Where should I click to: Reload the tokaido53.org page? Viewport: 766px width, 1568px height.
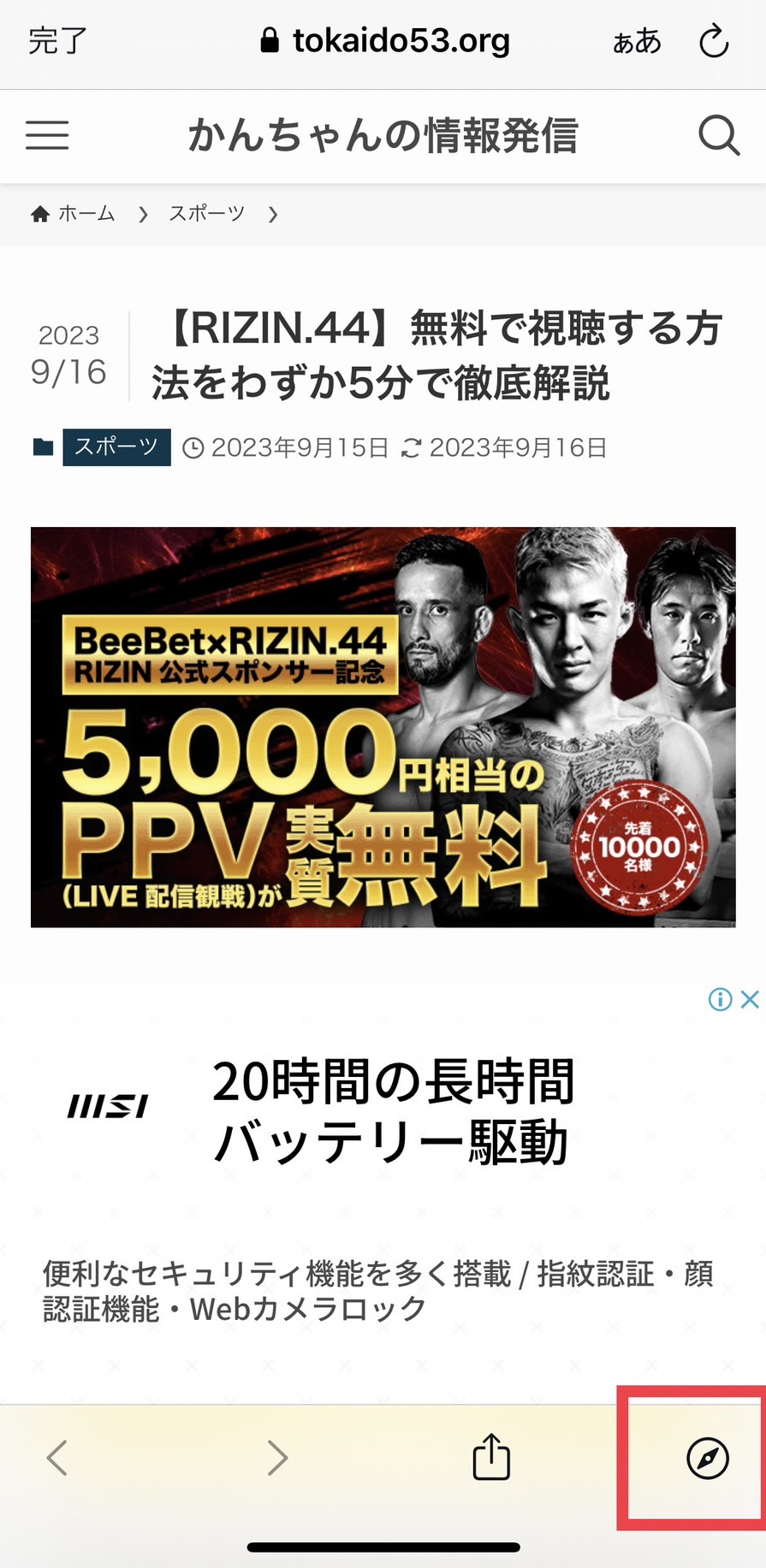713,41
